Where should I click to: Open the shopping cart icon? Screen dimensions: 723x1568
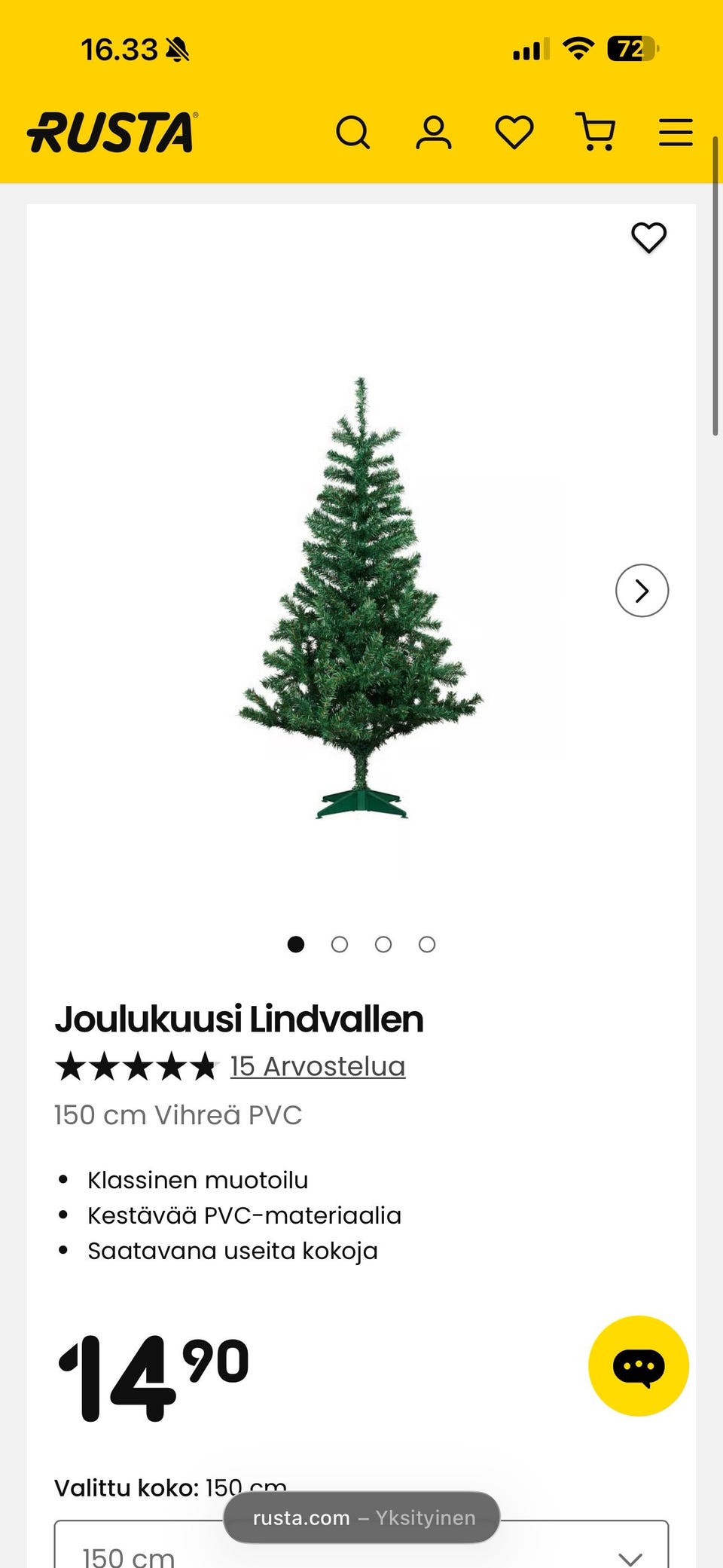pyautogui.click(x=597, y=131)
